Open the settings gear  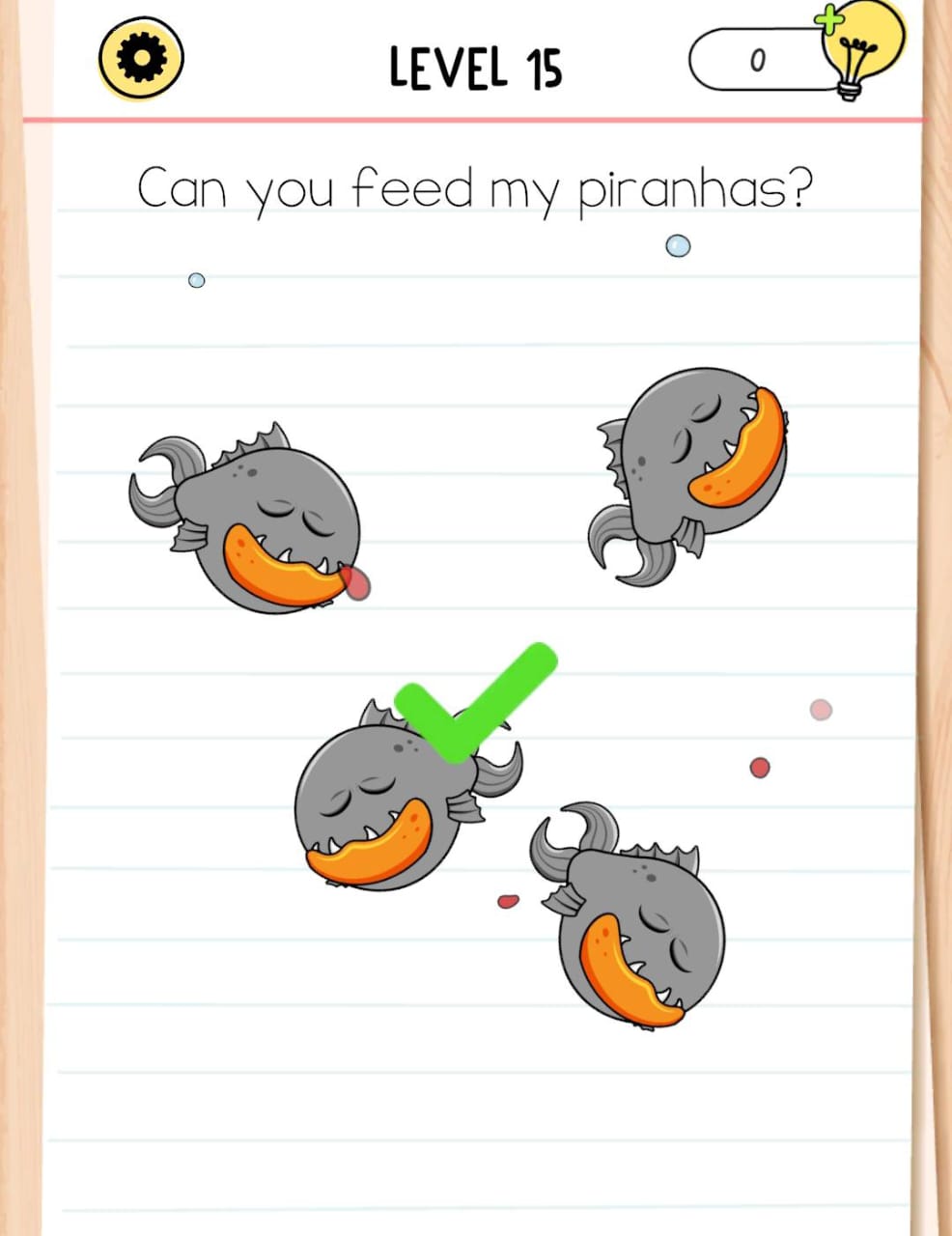tap(141, 60)
